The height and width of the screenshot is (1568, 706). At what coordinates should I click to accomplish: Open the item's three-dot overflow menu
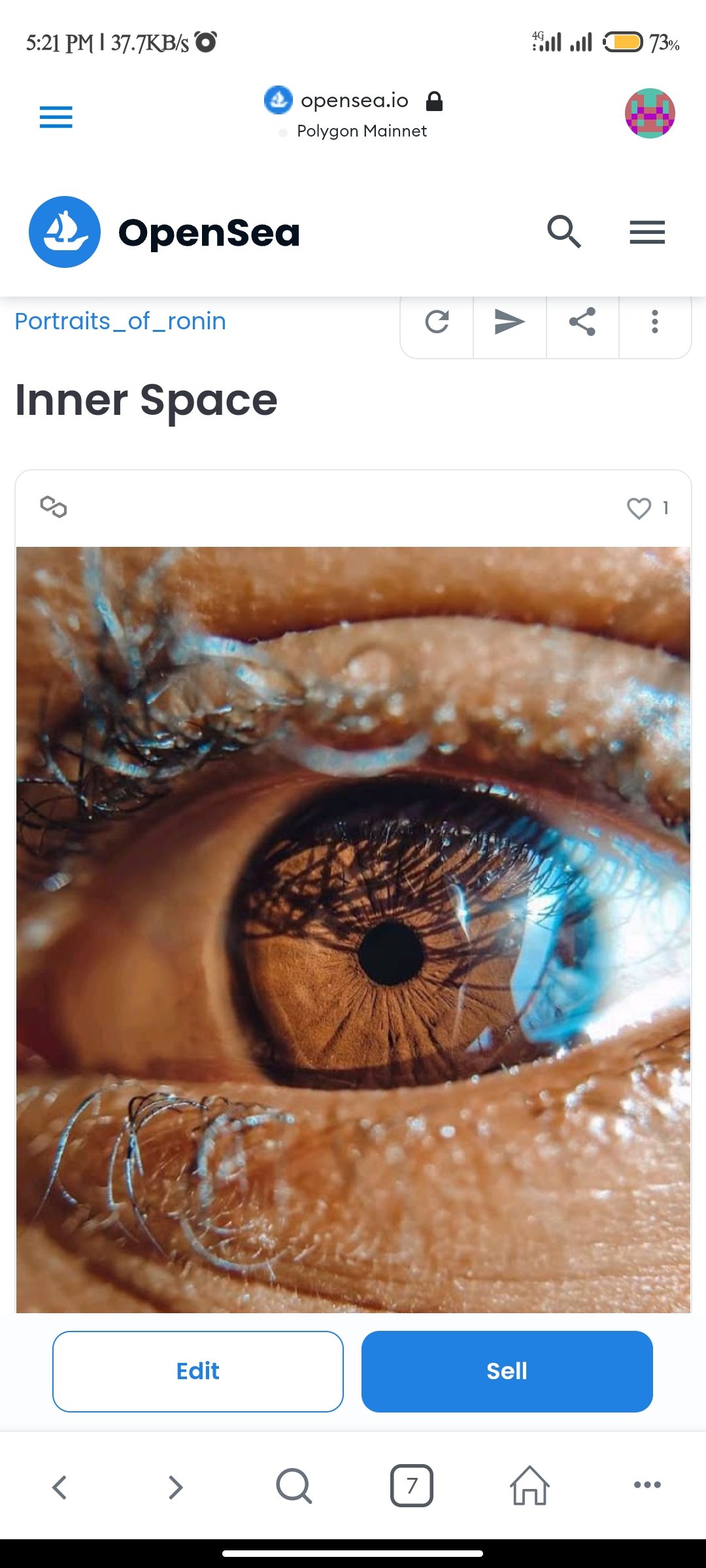(x=655, y=321)
